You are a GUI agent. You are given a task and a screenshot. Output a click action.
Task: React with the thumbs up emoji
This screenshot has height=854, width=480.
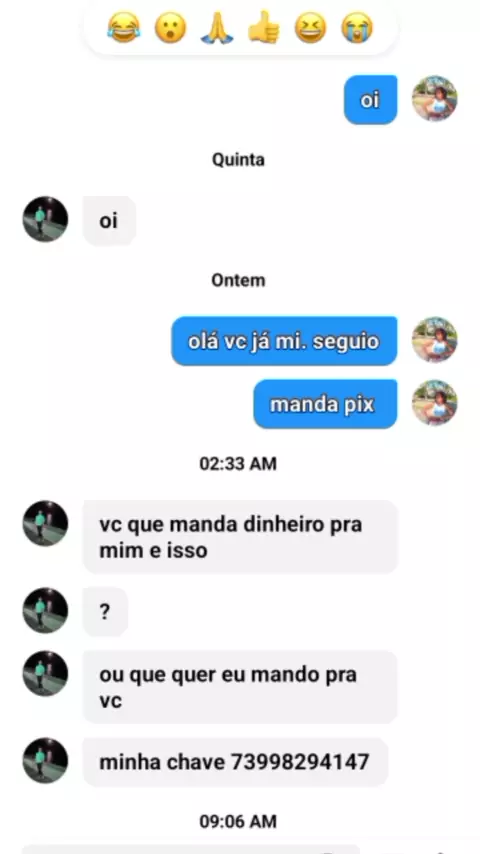[264, 27]
